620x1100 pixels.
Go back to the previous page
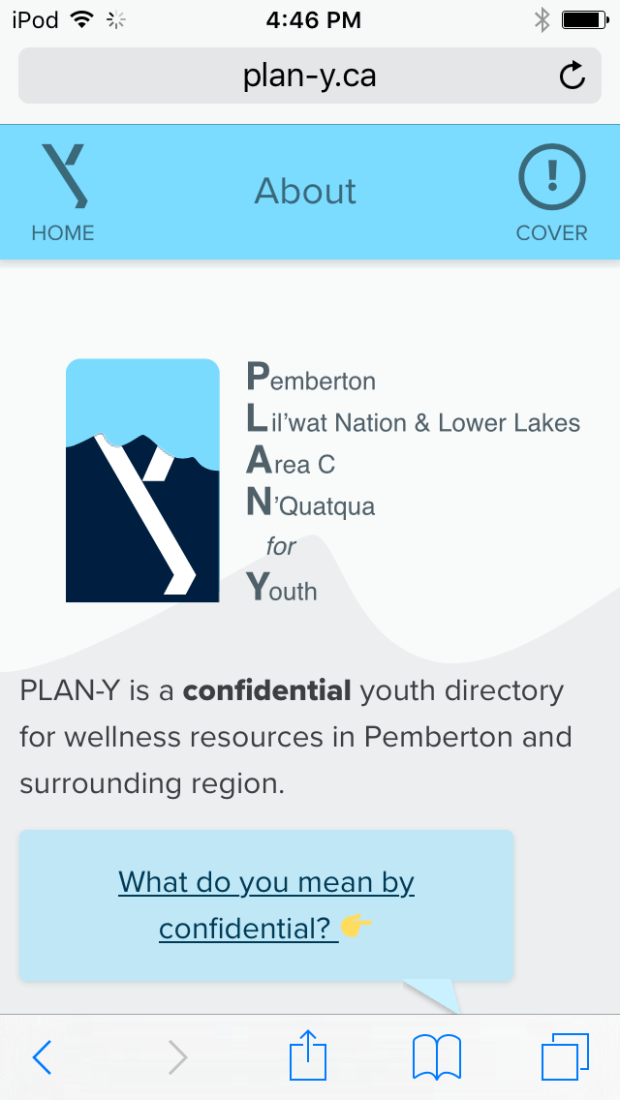(x=42, y=1057)
